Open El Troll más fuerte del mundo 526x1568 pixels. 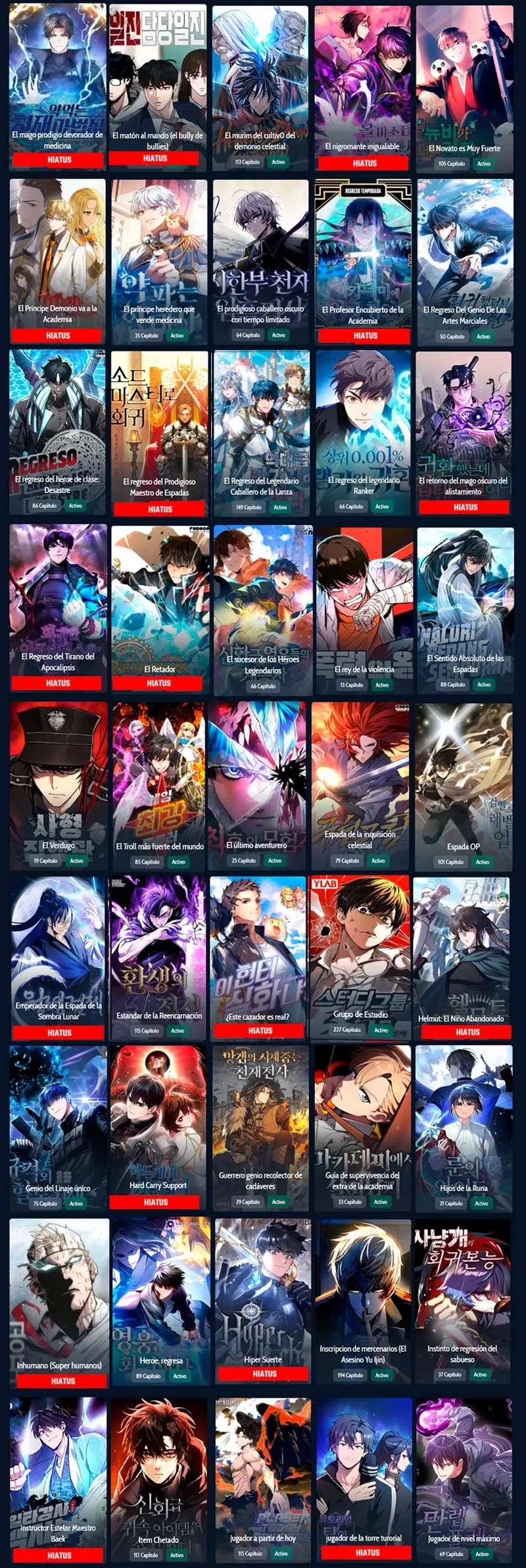(x=159, y=786)
